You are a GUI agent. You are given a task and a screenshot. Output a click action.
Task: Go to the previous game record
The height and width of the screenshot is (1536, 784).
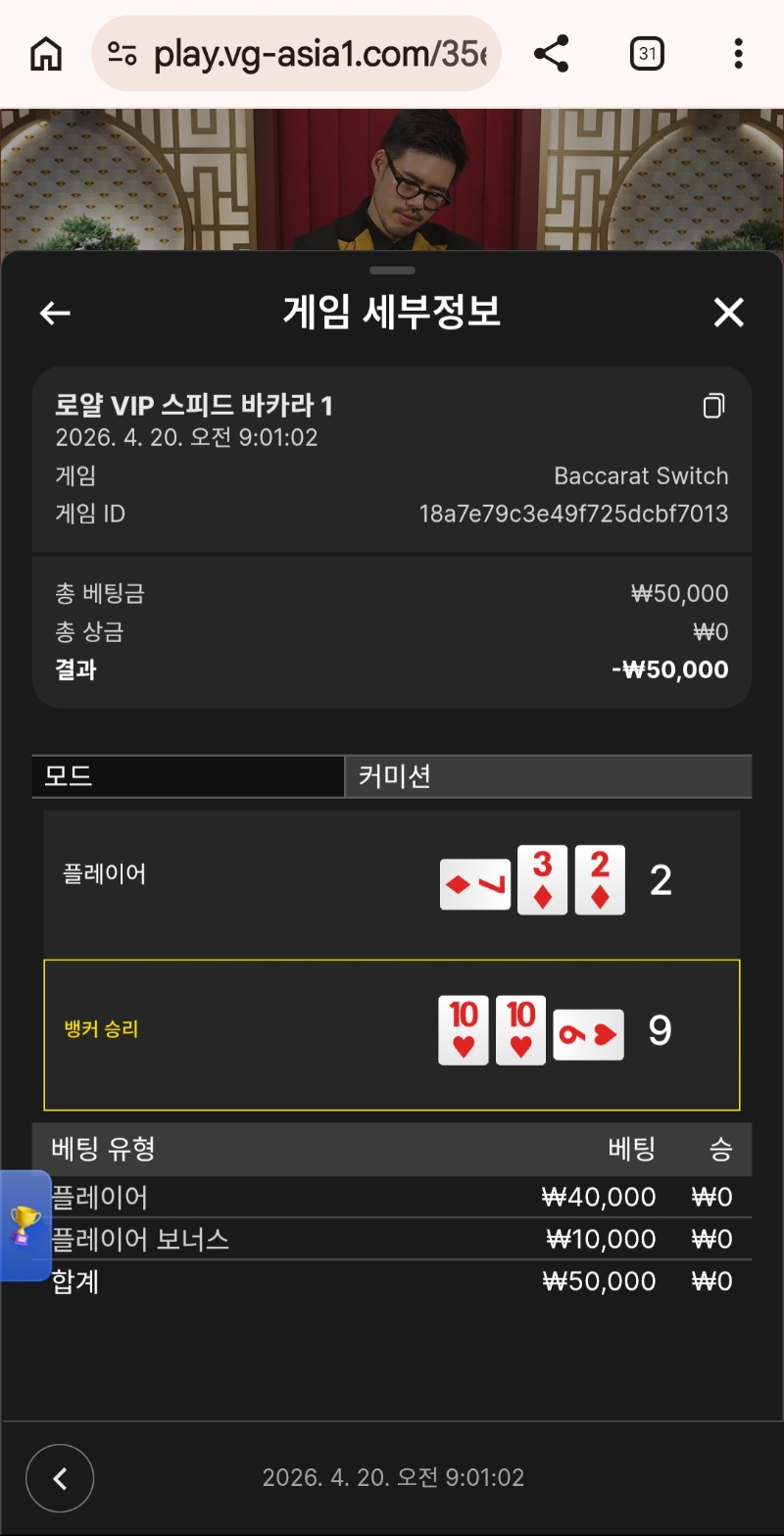[60, 1478]
